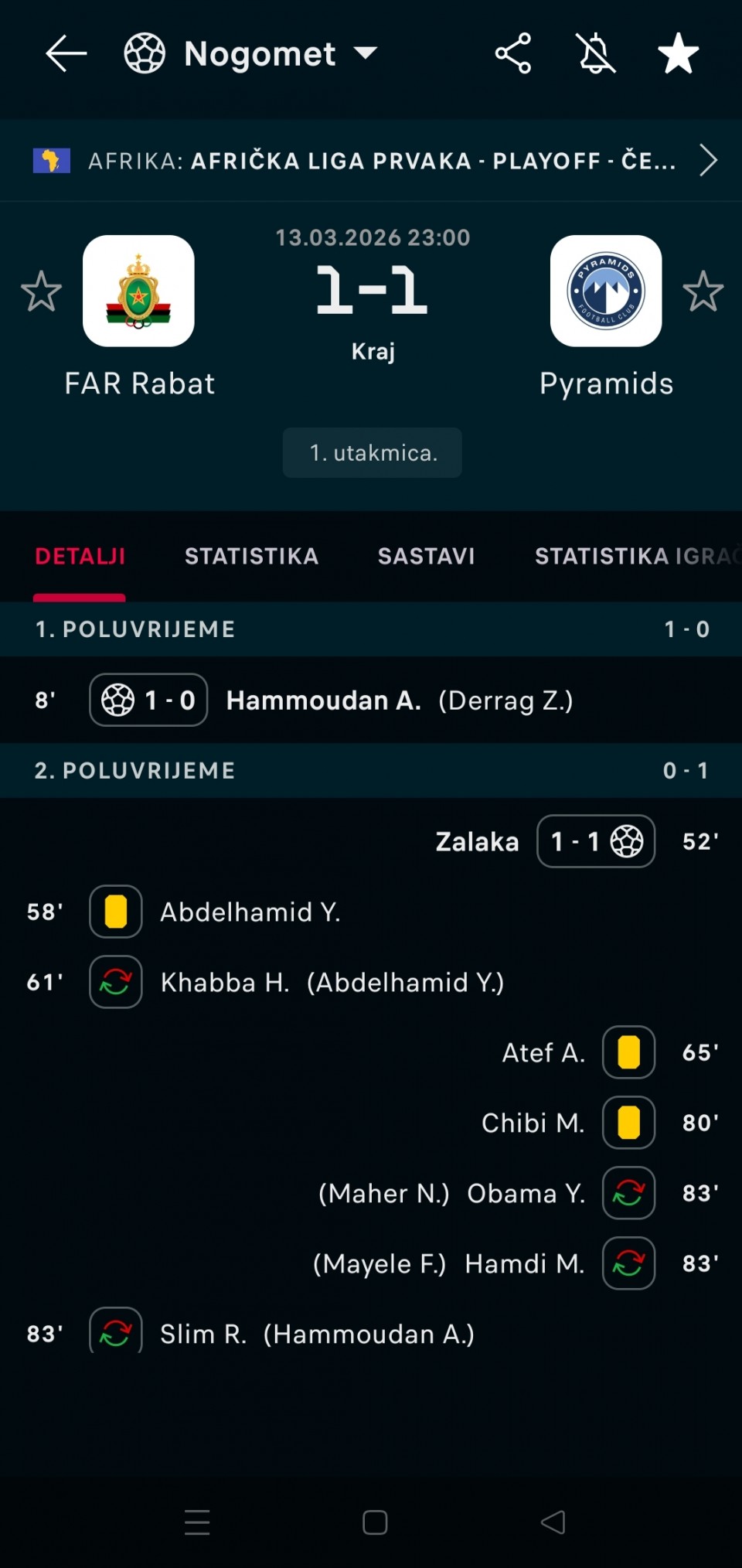Open Zalaka player profile
Image resolution: width=742 pixels, height=1568 pixels.
(477, 841)
